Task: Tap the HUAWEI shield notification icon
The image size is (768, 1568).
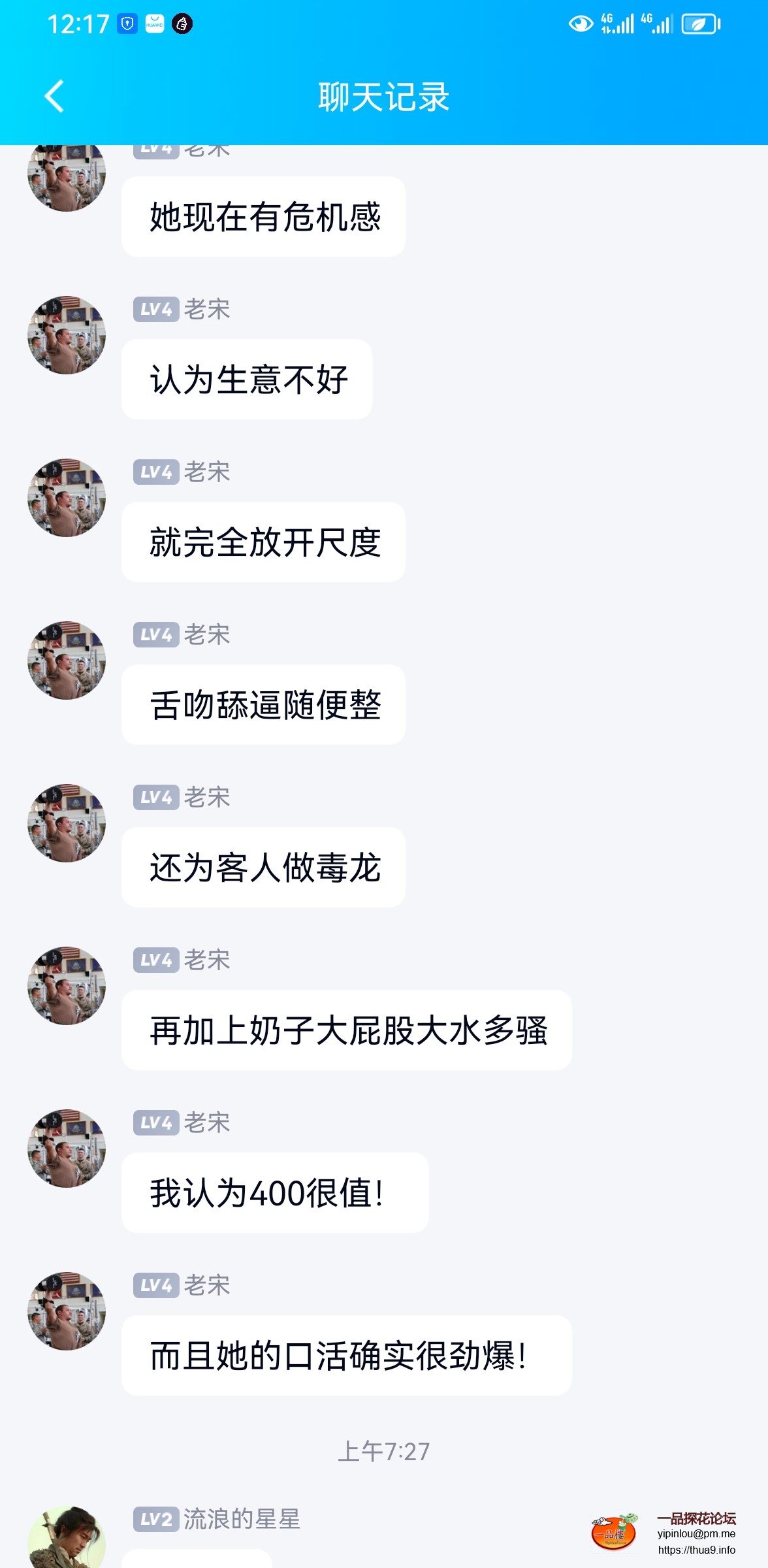Action: pyautogui.click(x=128, y=24)
